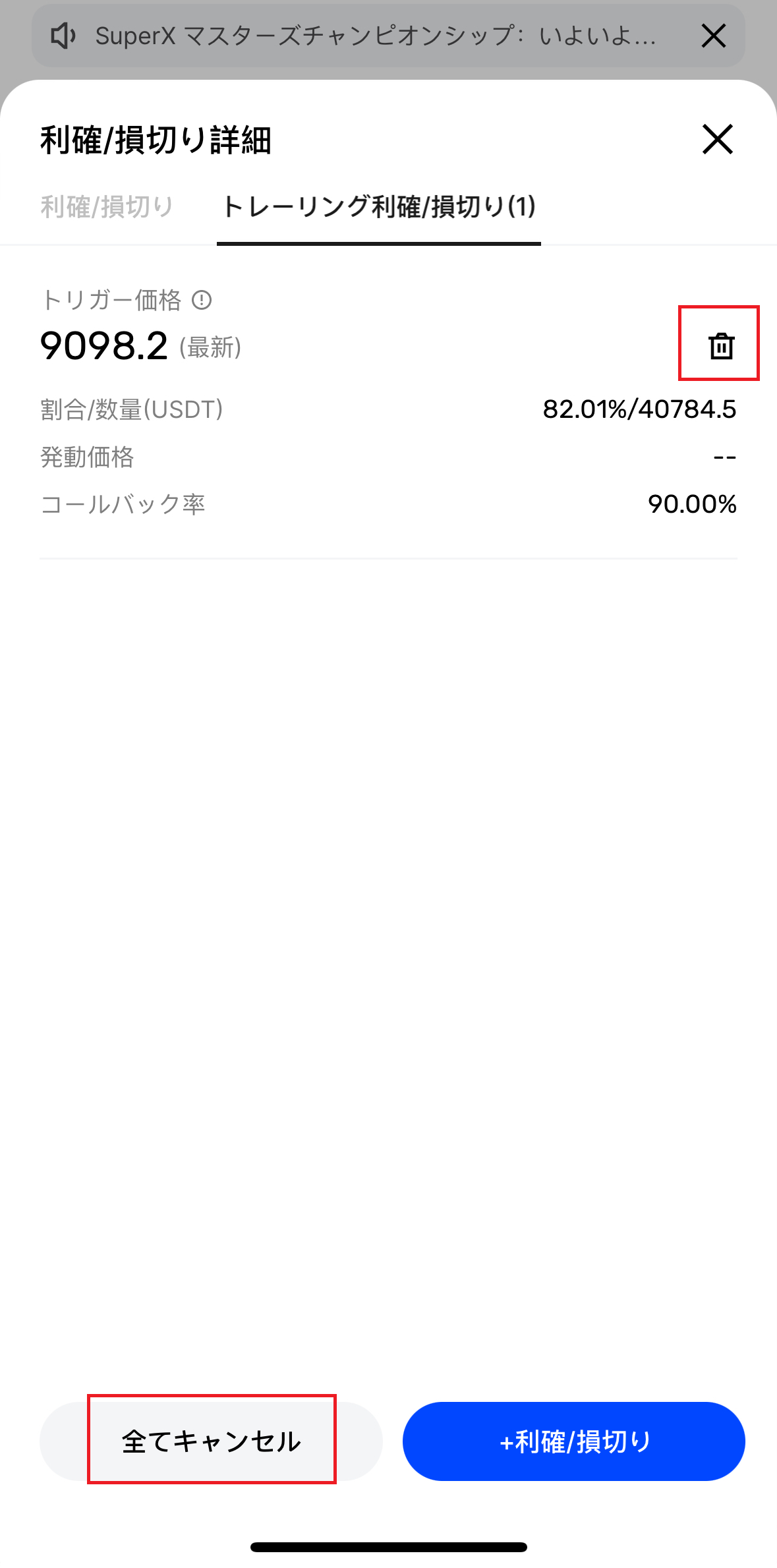Dismiss the SuperX announcement banner
Viewport: 777px width, 1568px height.
click(x=714, y=36)
